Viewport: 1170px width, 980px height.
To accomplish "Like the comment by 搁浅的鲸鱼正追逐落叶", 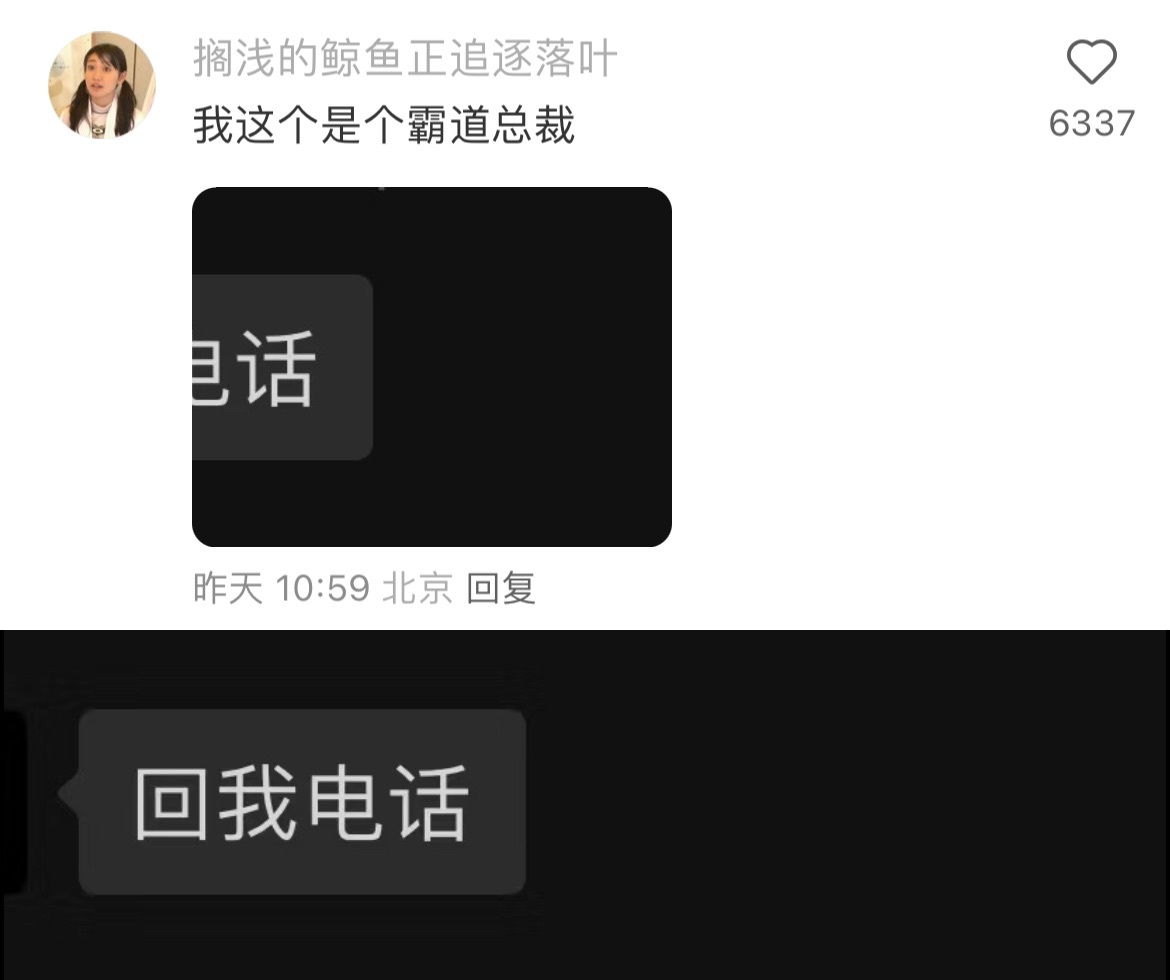I will (x=1091, y=63).
